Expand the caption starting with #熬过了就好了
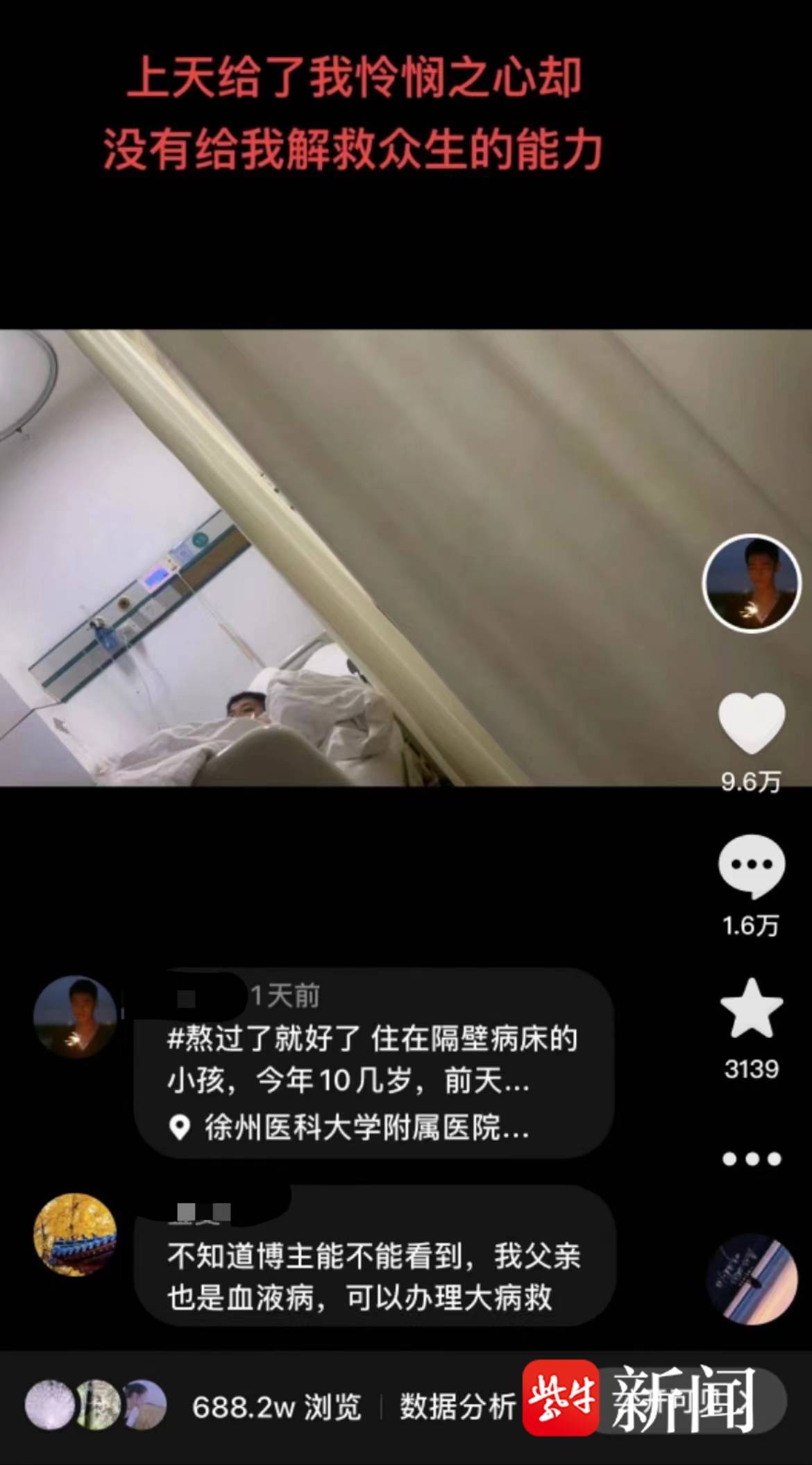 (372, 1060)
